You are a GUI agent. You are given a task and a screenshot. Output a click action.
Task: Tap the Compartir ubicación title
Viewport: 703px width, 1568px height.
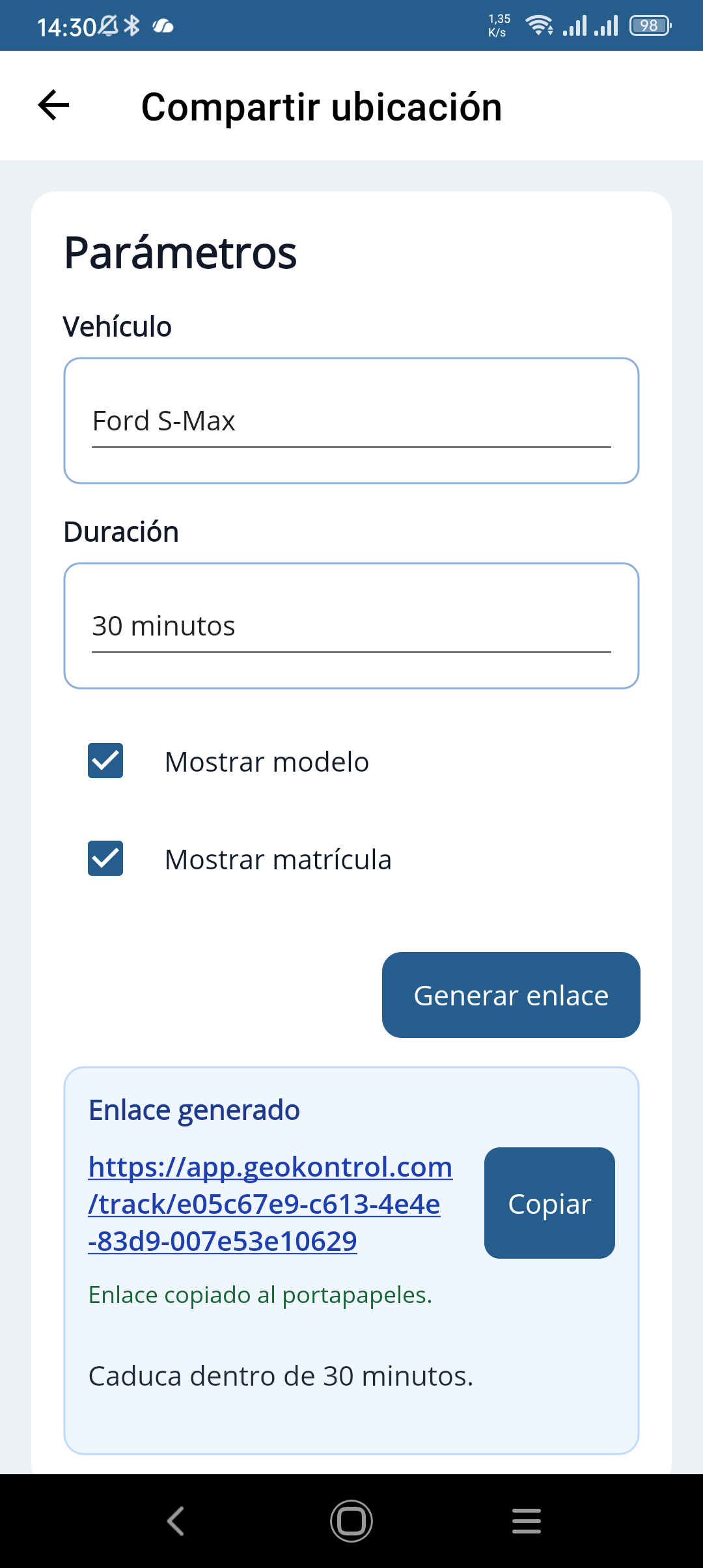click(x=322, y=106)
